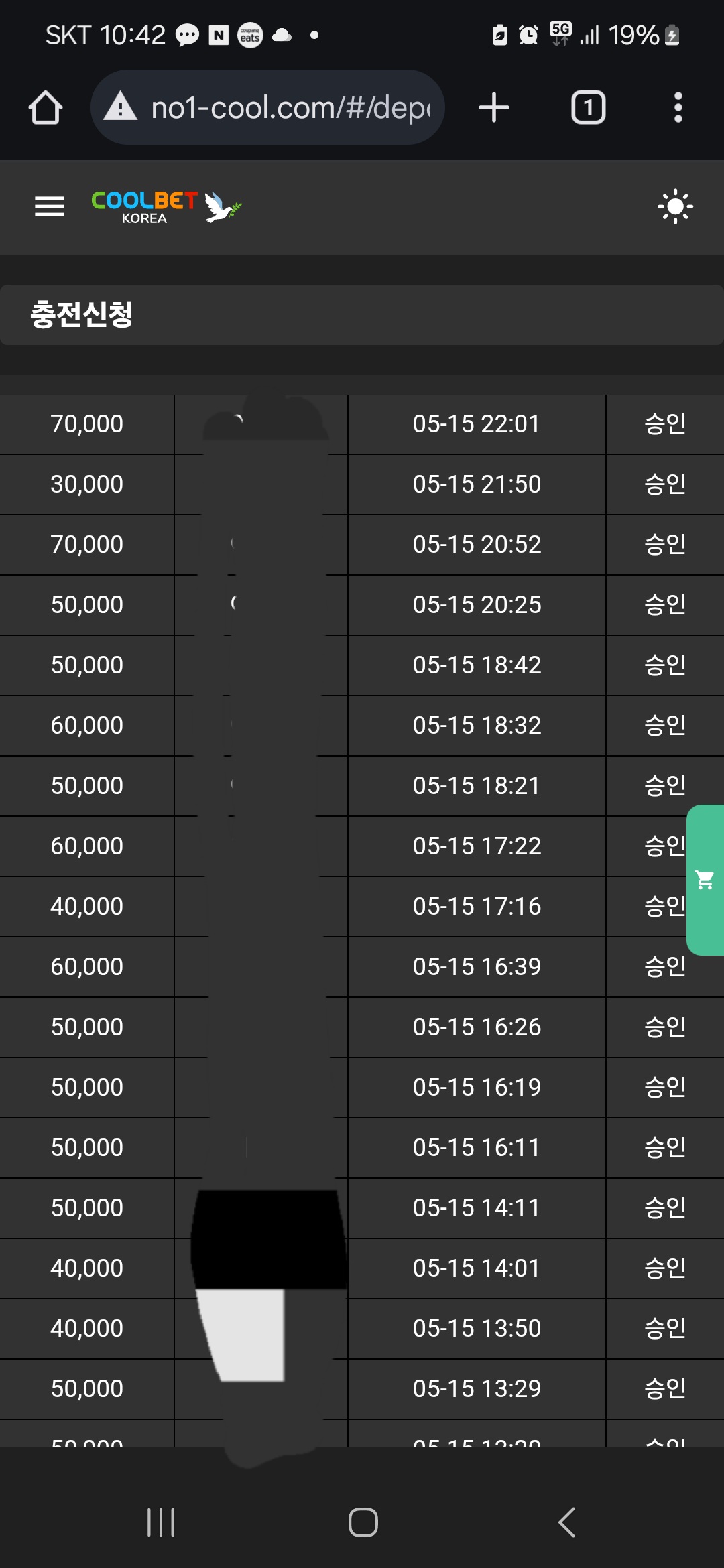The image size is (724, 1568).
Task: Show the open tabs switcher
Action: 588,108
